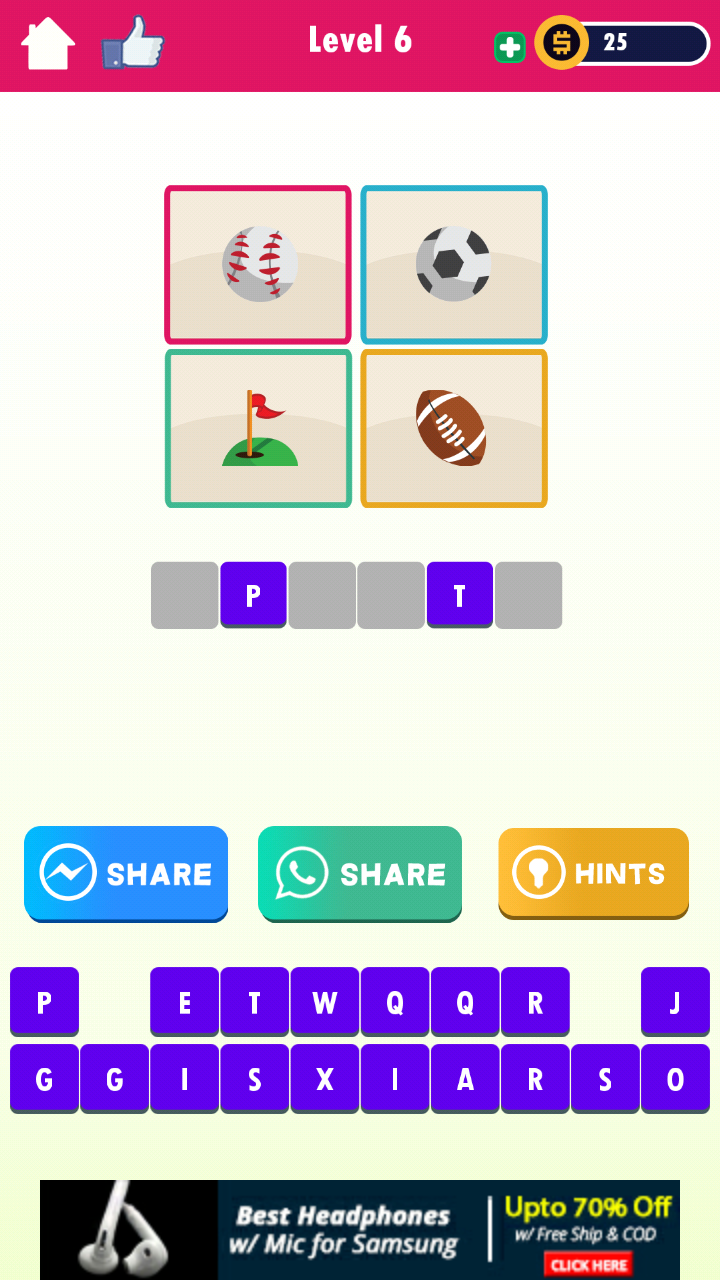Remove the placed letter T from answer

[460, 595]
